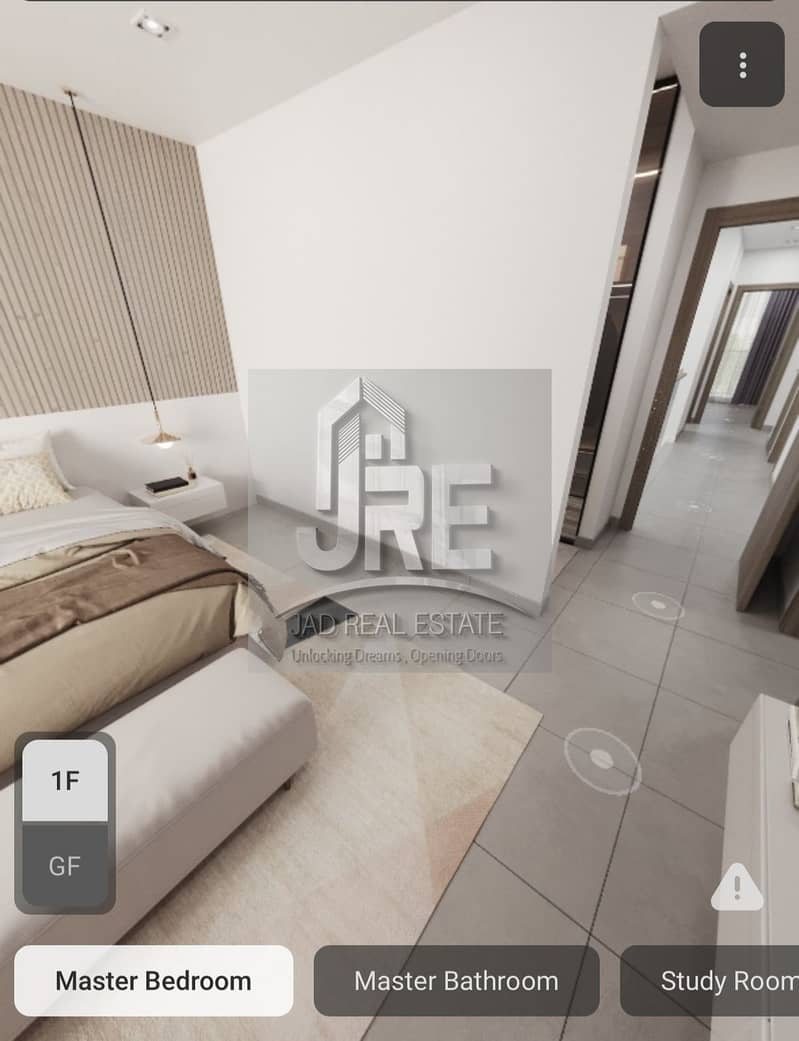Move to the nearest large floor hotspot
This screenshot has height=1041, width=799.
pos(602,760)
